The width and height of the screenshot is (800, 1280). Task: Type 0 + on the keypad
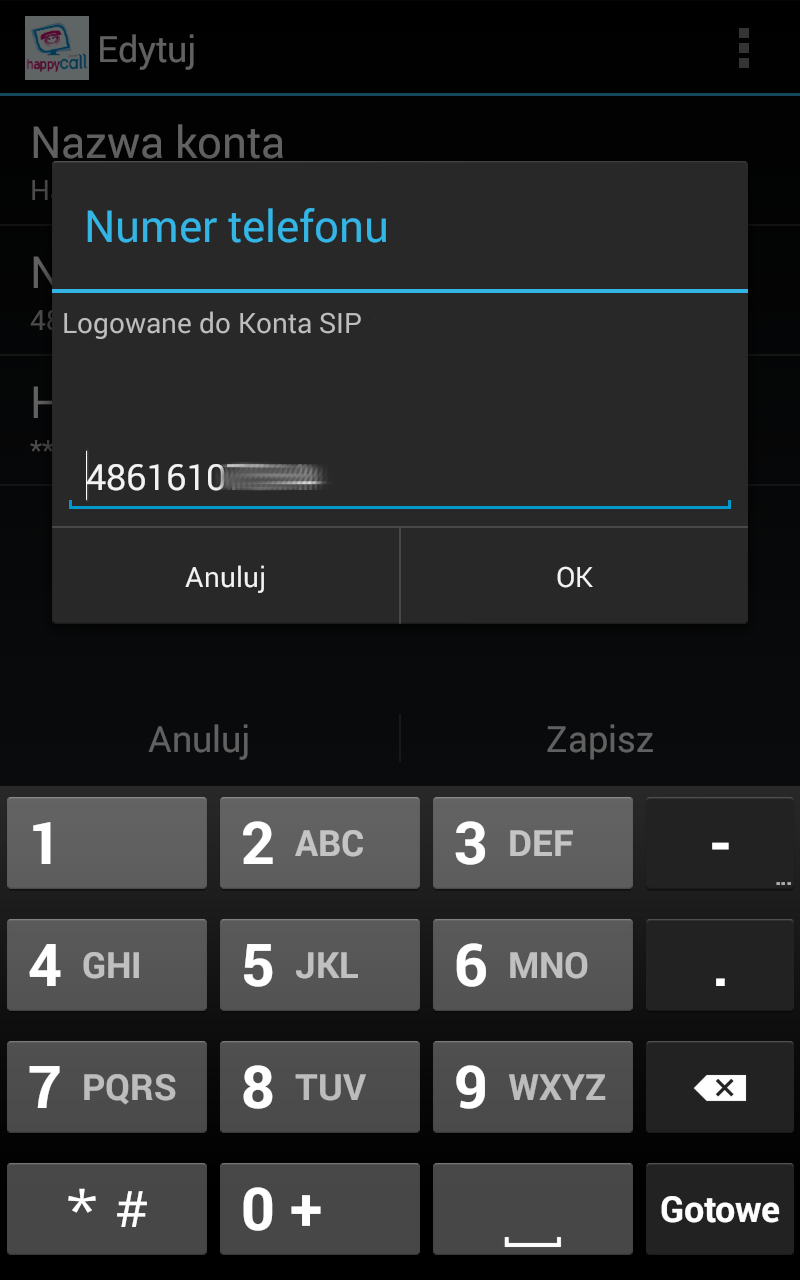pos(320,1209)
